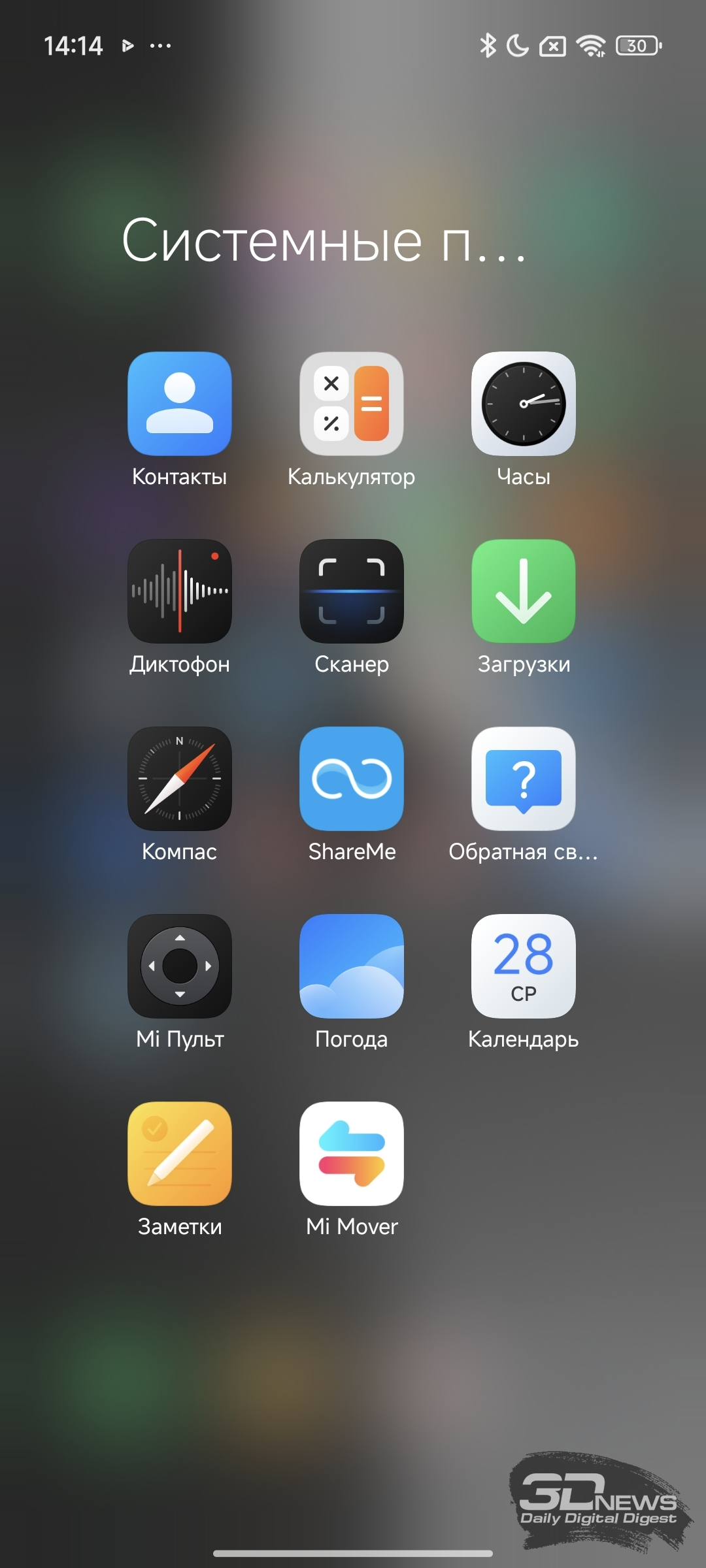Screen dimensions: 706x1568
Task: Open the Сканер app
Action: (x=352, y=591)
